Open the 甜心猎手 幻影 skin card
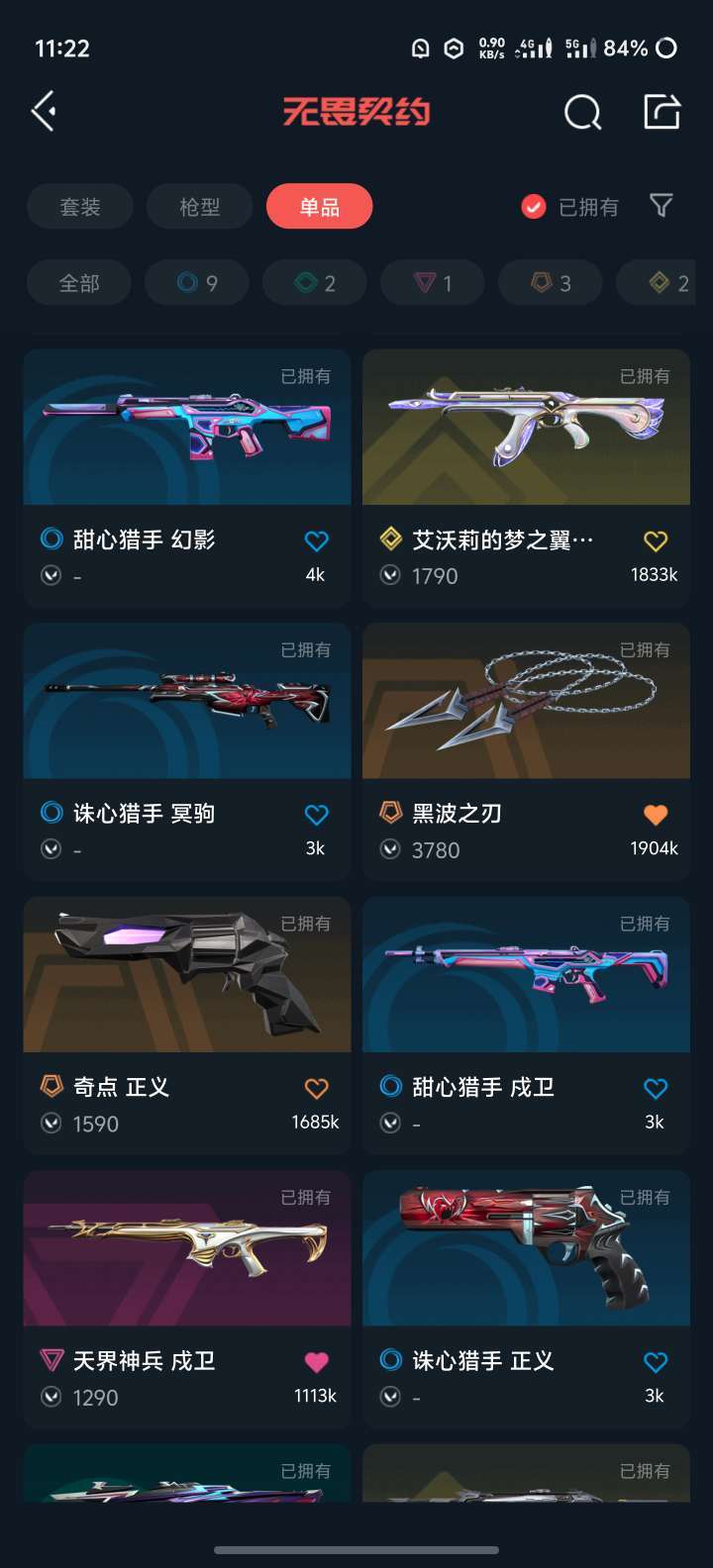The width and height of the screenshot is (713, 1568). (x=187, y=477)
